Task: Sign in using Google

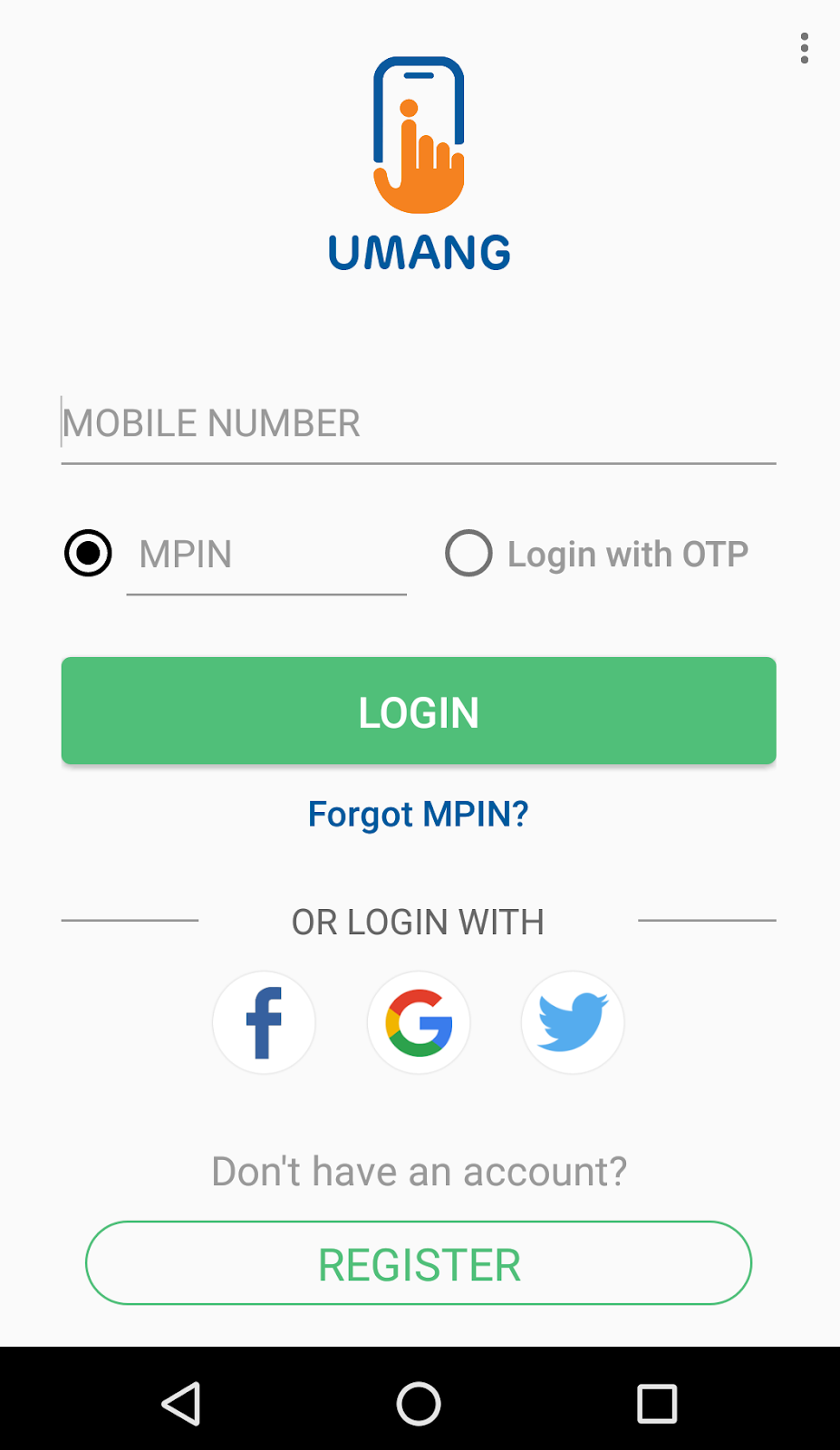Action: [x=419, y=1022]
